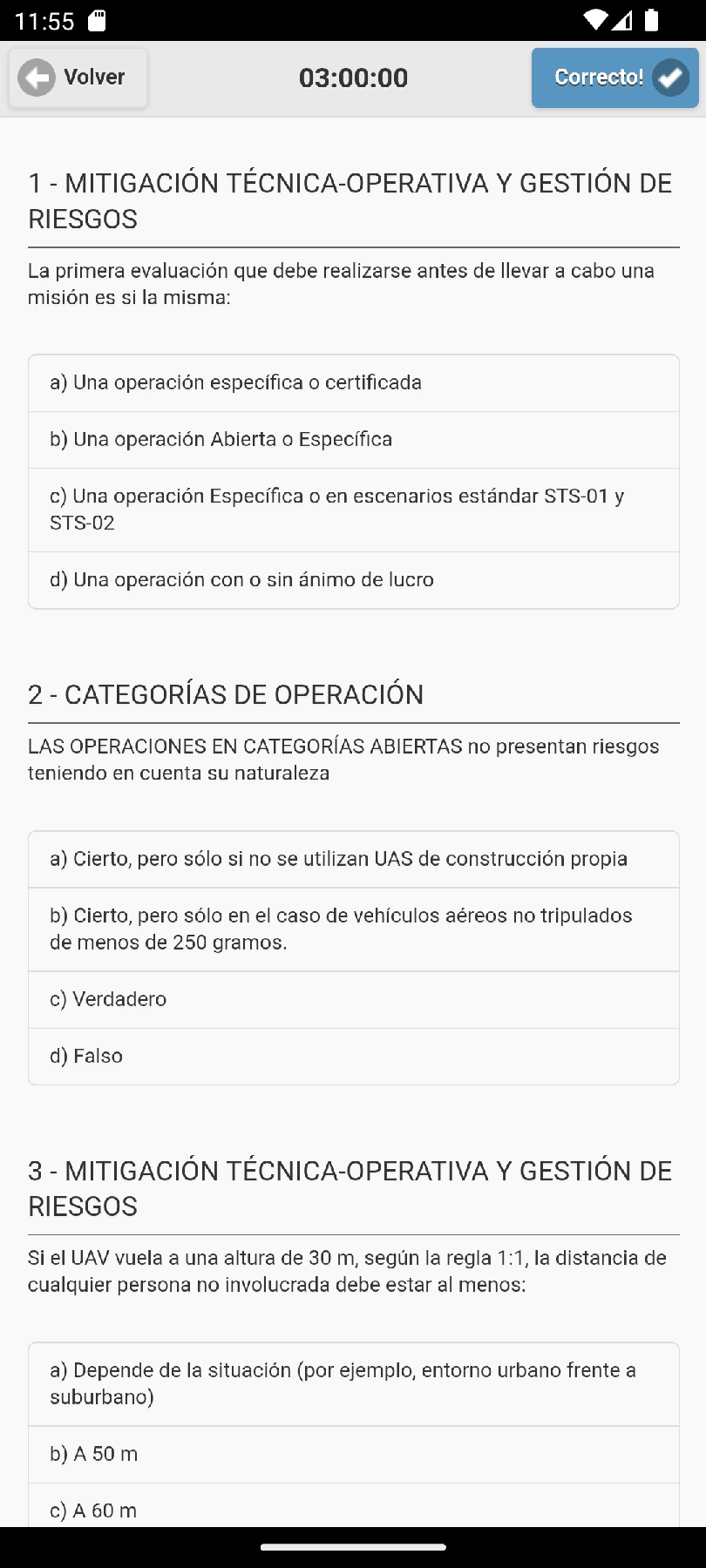Go back with the Volver button
This screenshot has width=706, height=1568.
[x=78, y=78]
